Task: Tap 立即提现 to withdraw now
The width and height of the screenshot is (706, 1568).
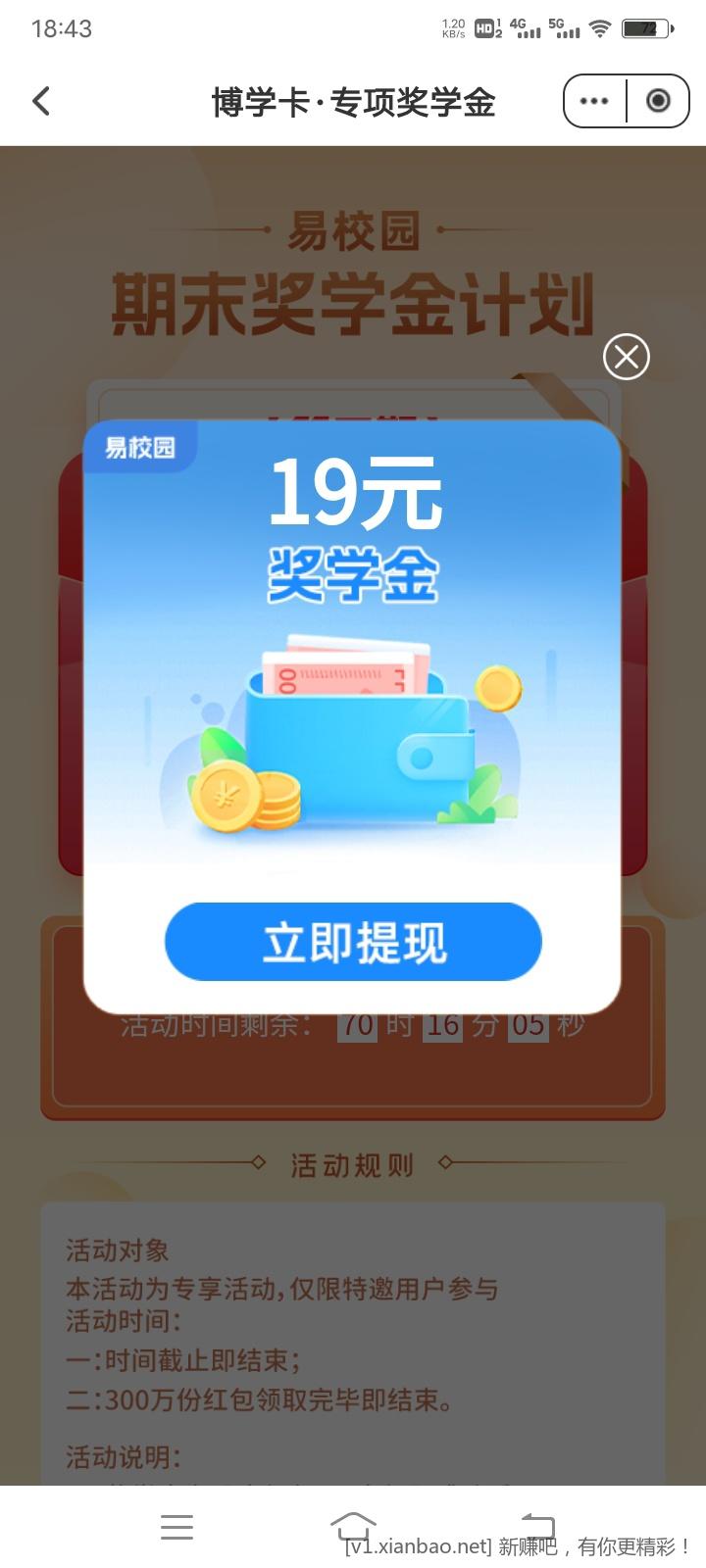Action: [x=353, y=942]
